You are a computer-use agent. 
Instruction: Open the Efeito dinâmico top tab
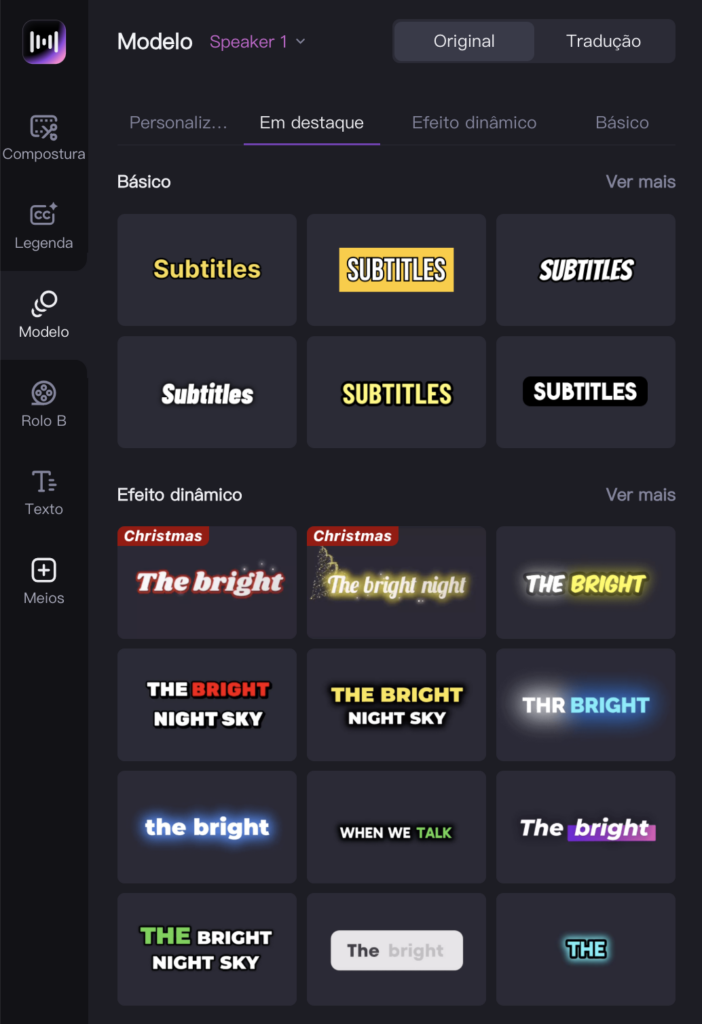click(x=474, y=123)
